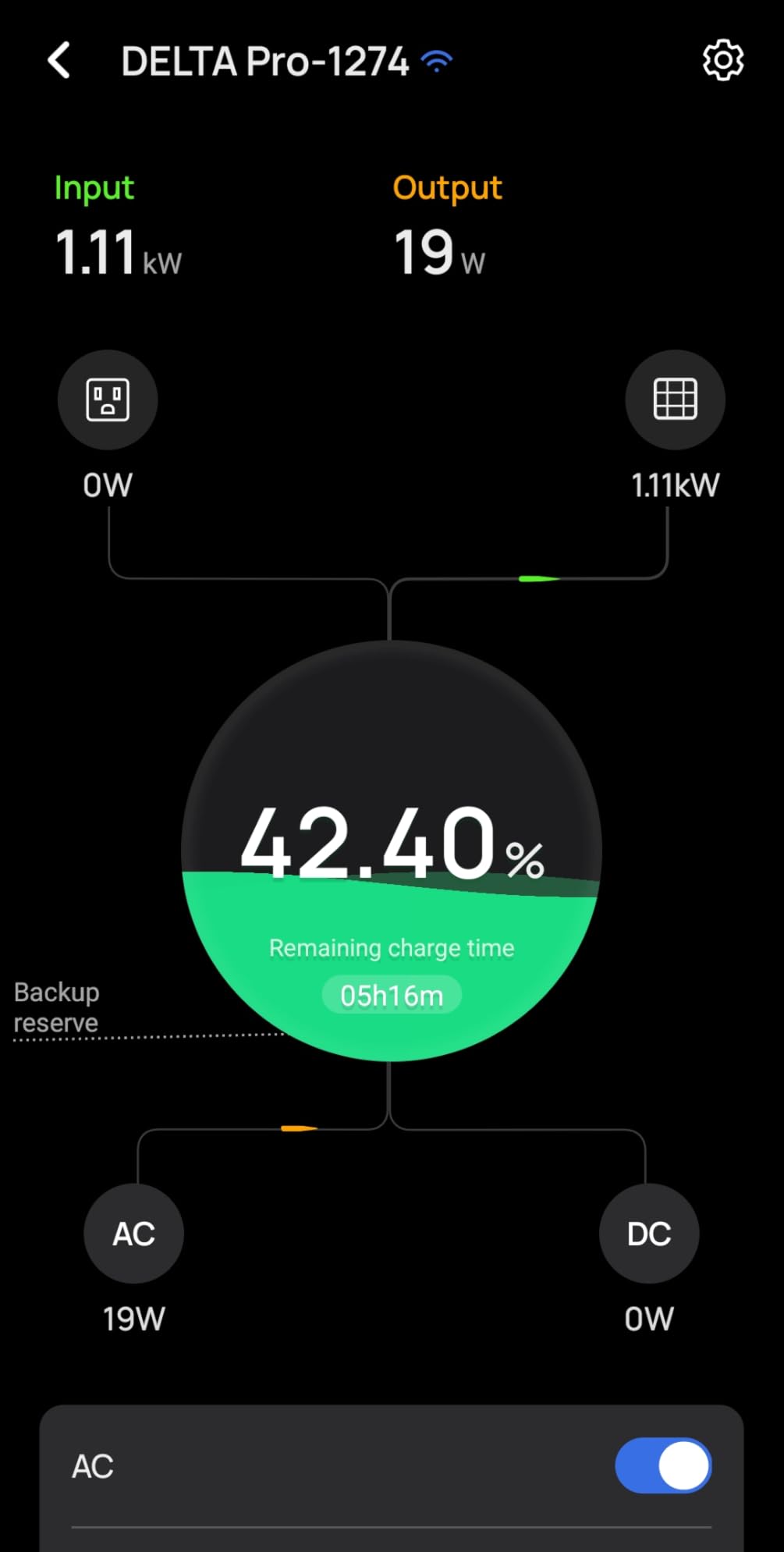
Task: Open the AC output port icon
Action: [x=133, y=1233]
